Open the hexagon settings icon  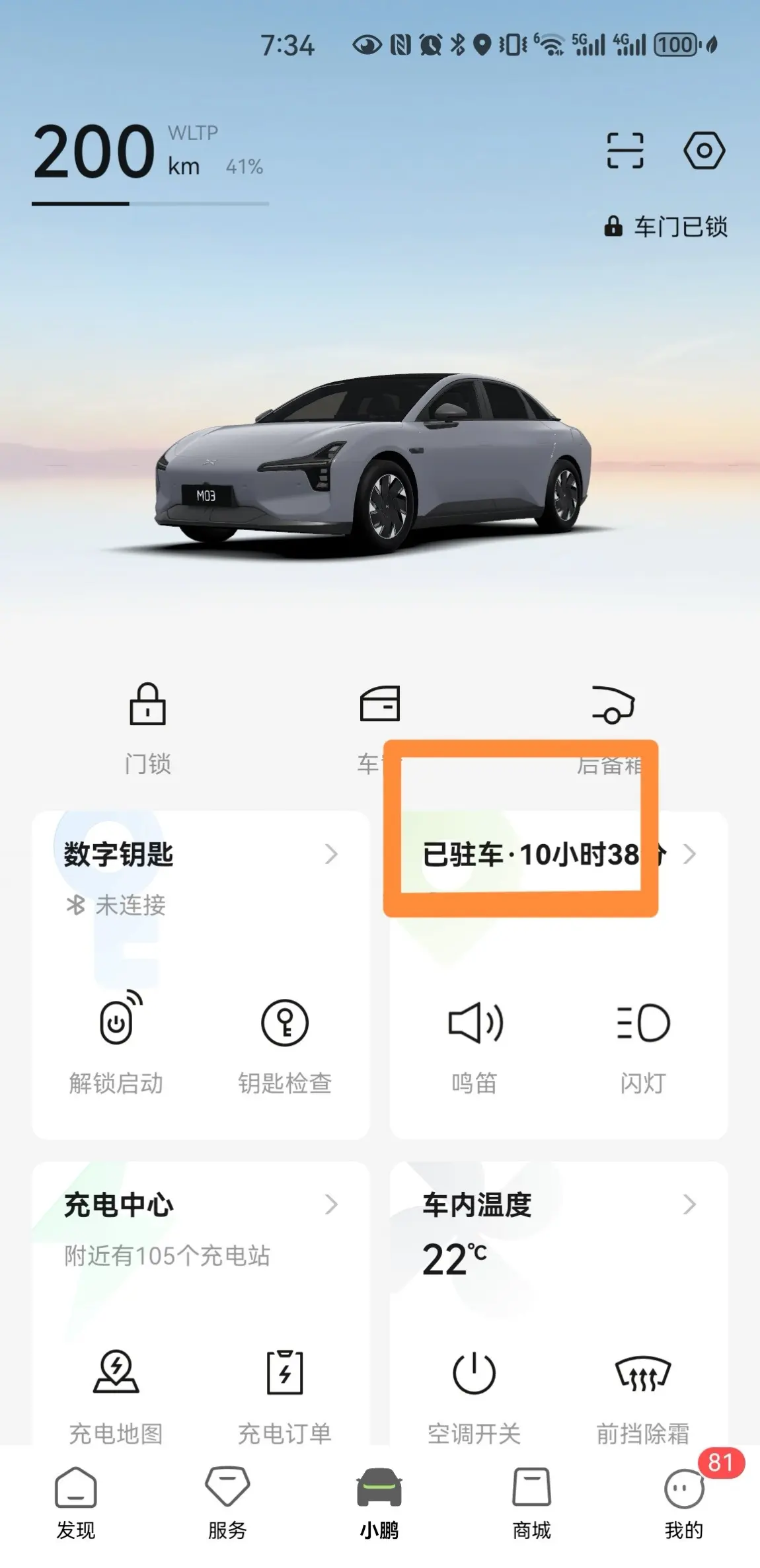(704, 151)
